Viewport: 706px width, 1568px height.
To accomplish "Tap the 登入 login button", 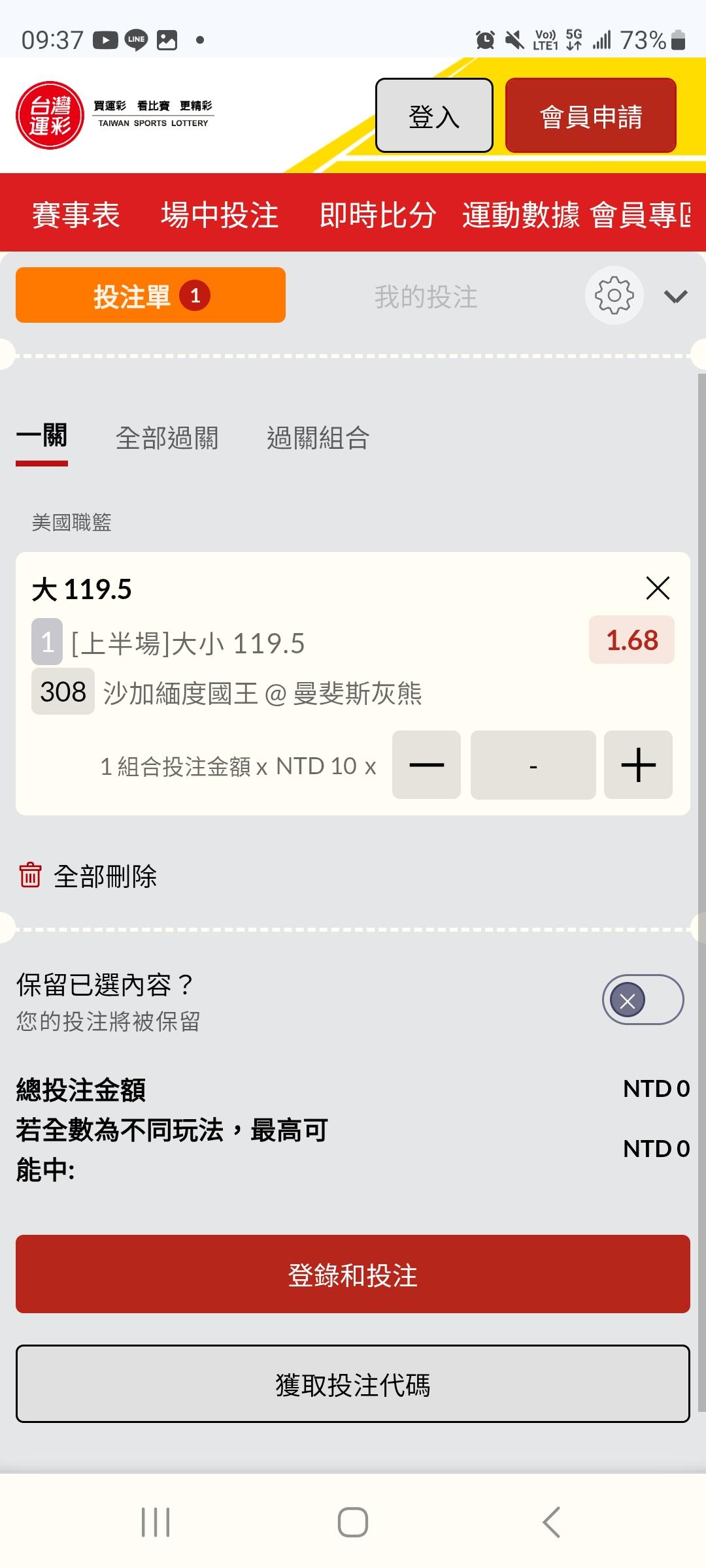I will pos(434,116).
